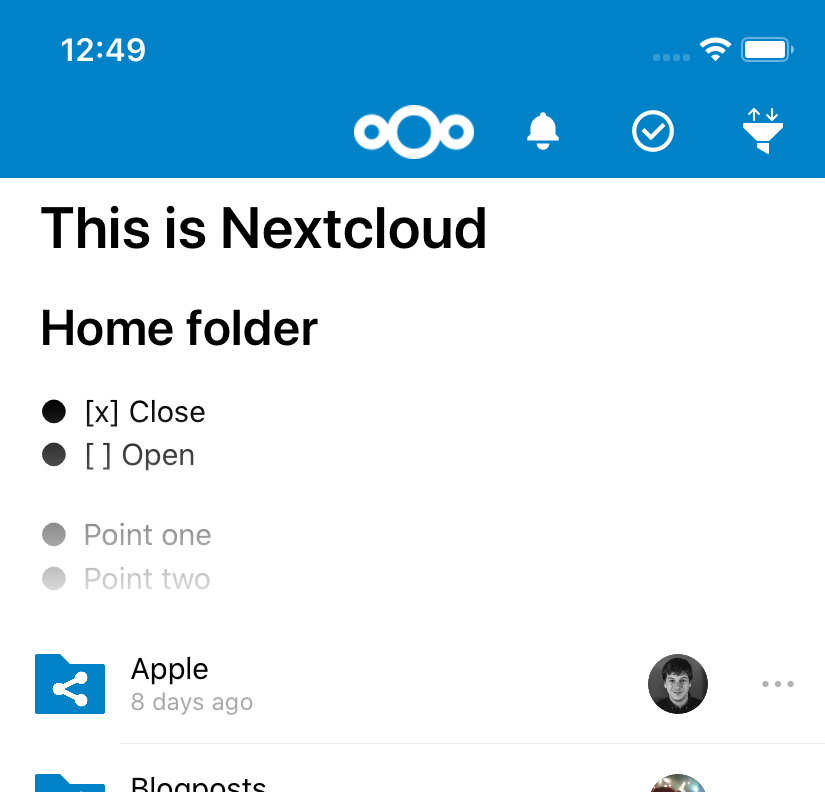
Task: Open the sort and filter funnel
Action: point(763,131)
